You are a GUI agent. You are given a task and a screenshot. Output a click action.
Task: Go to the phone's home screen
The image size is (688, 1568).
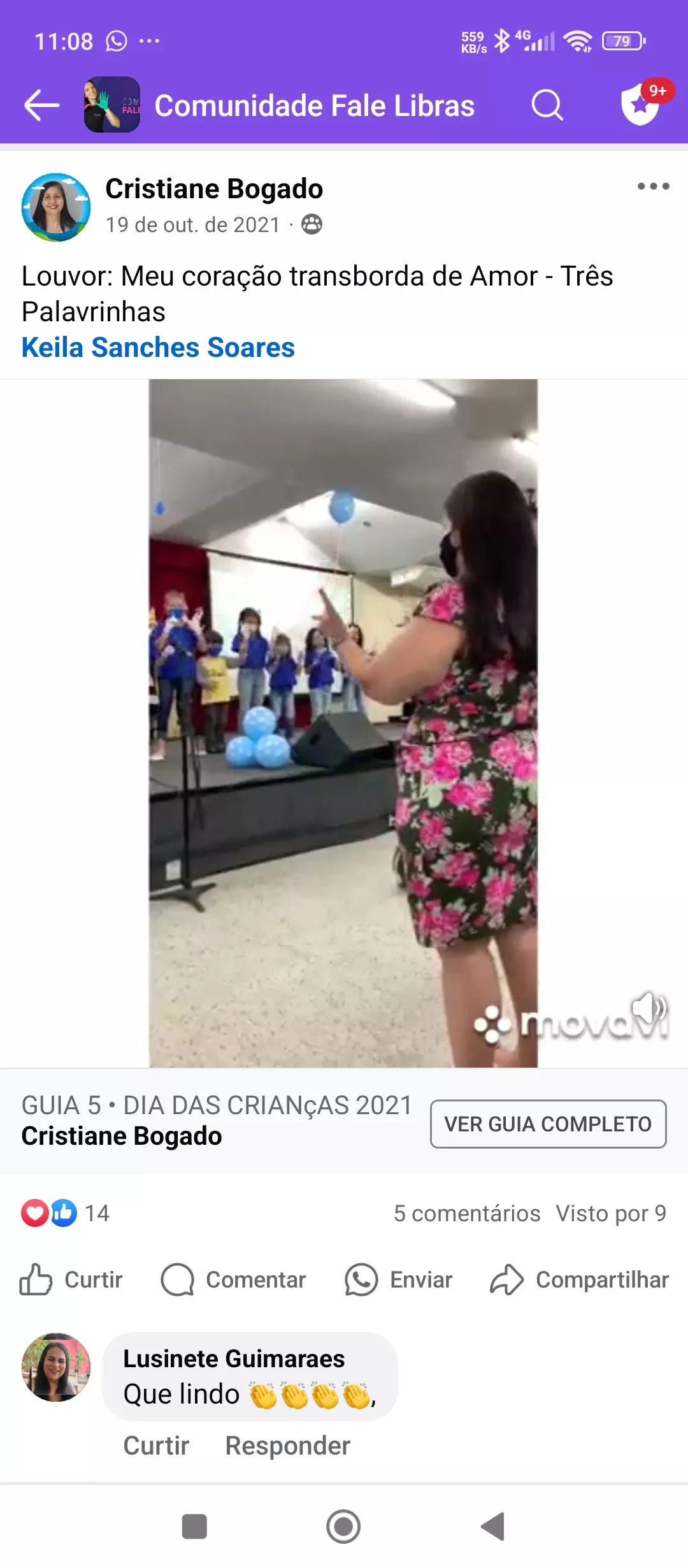pyautogui.click(x=343, y=1527)
